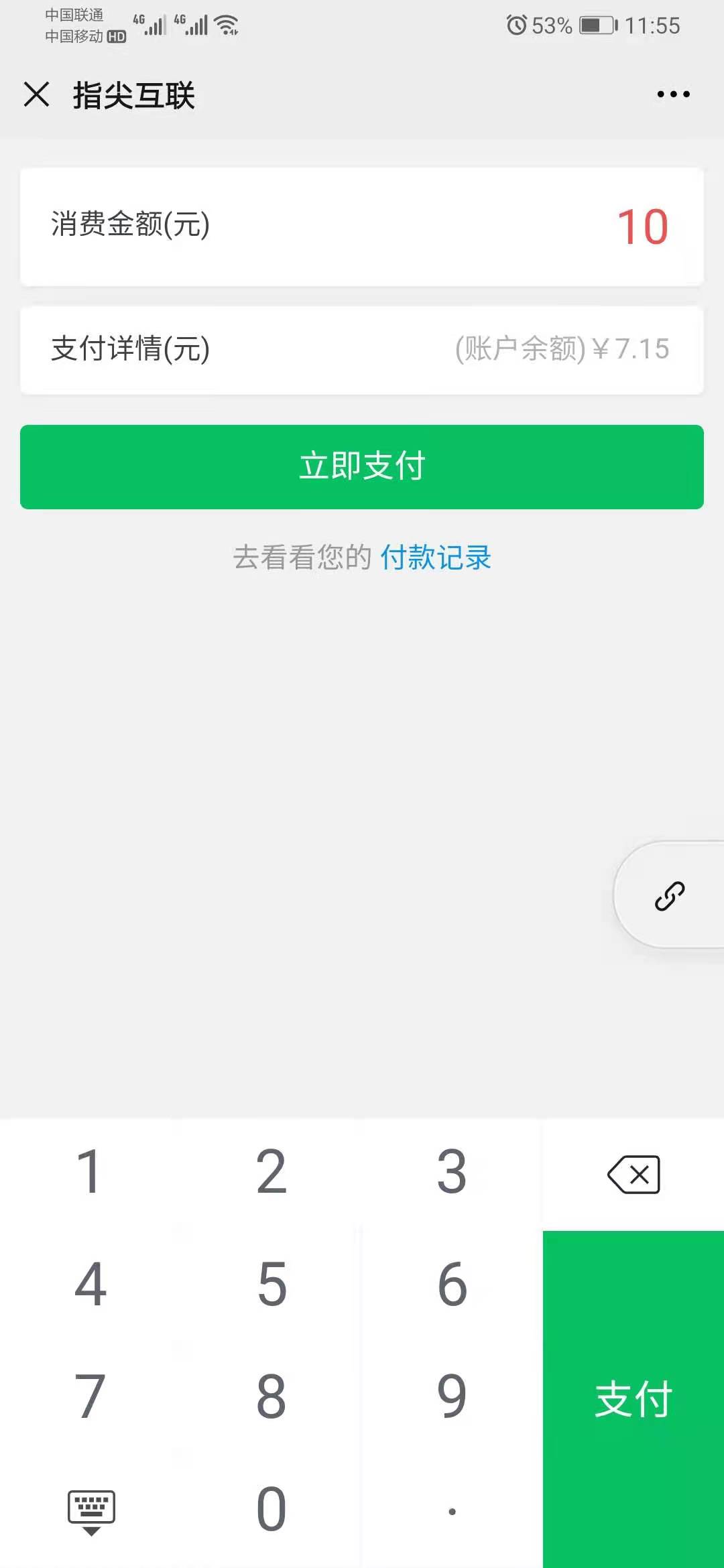Tap the keypad's green 支付 key
Screen dimensions: 724x1568
(633, 1399)
